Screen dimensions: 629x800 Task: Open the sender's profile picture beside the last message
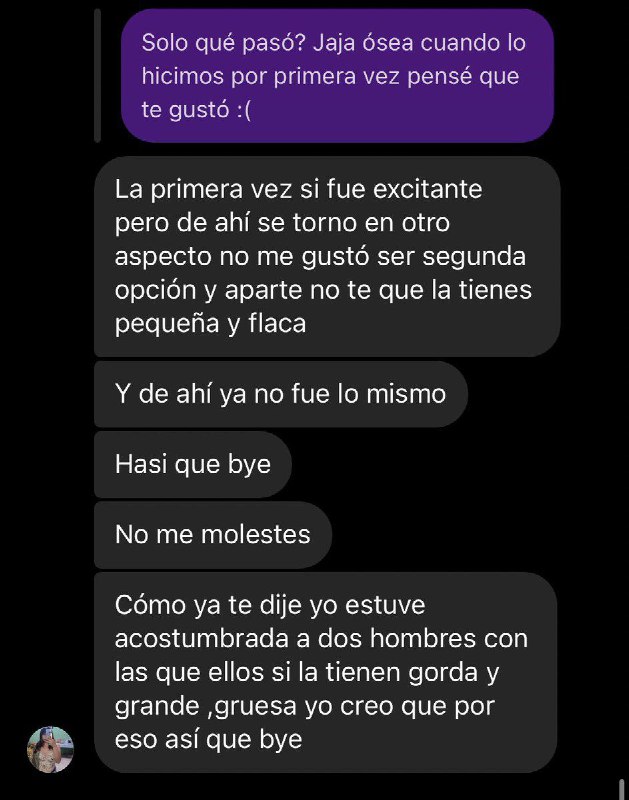point(50,749)
